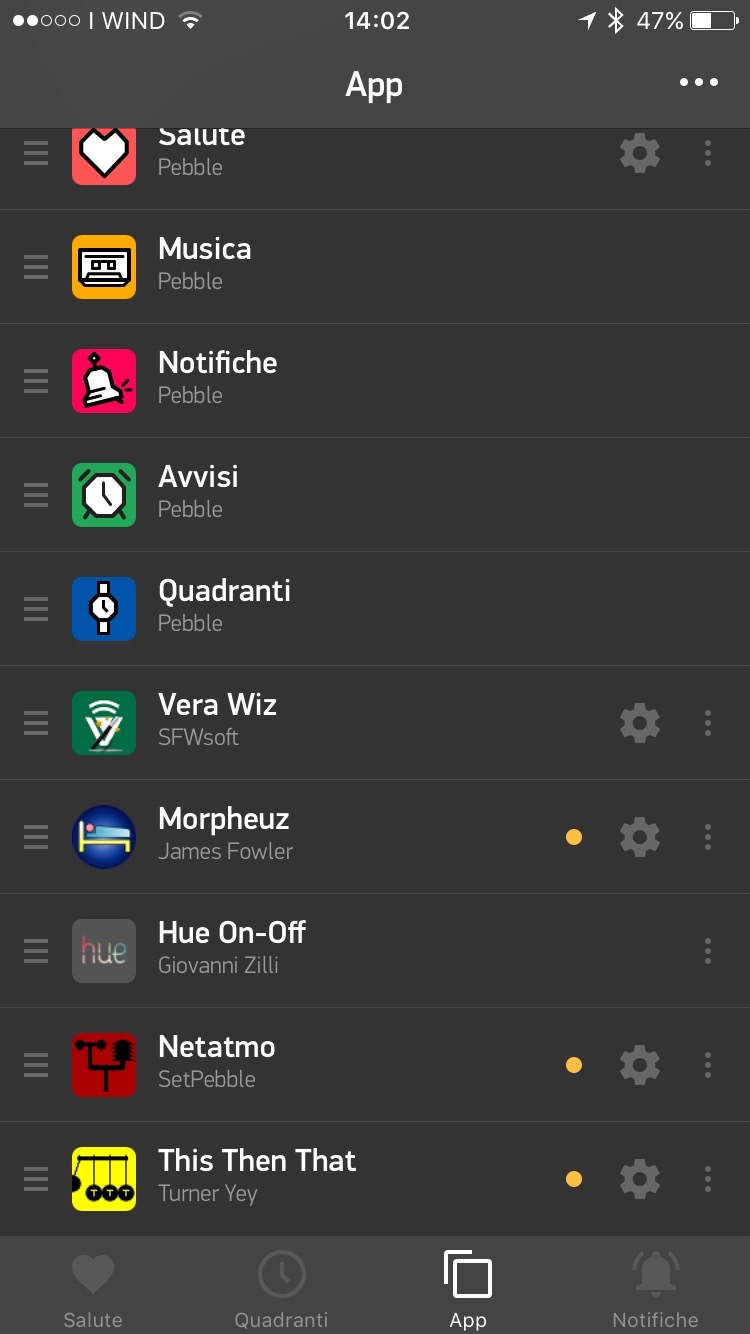Go to the Notifiche tab
This screenshot has width=750, height=1334.
tap(655, 1289)
